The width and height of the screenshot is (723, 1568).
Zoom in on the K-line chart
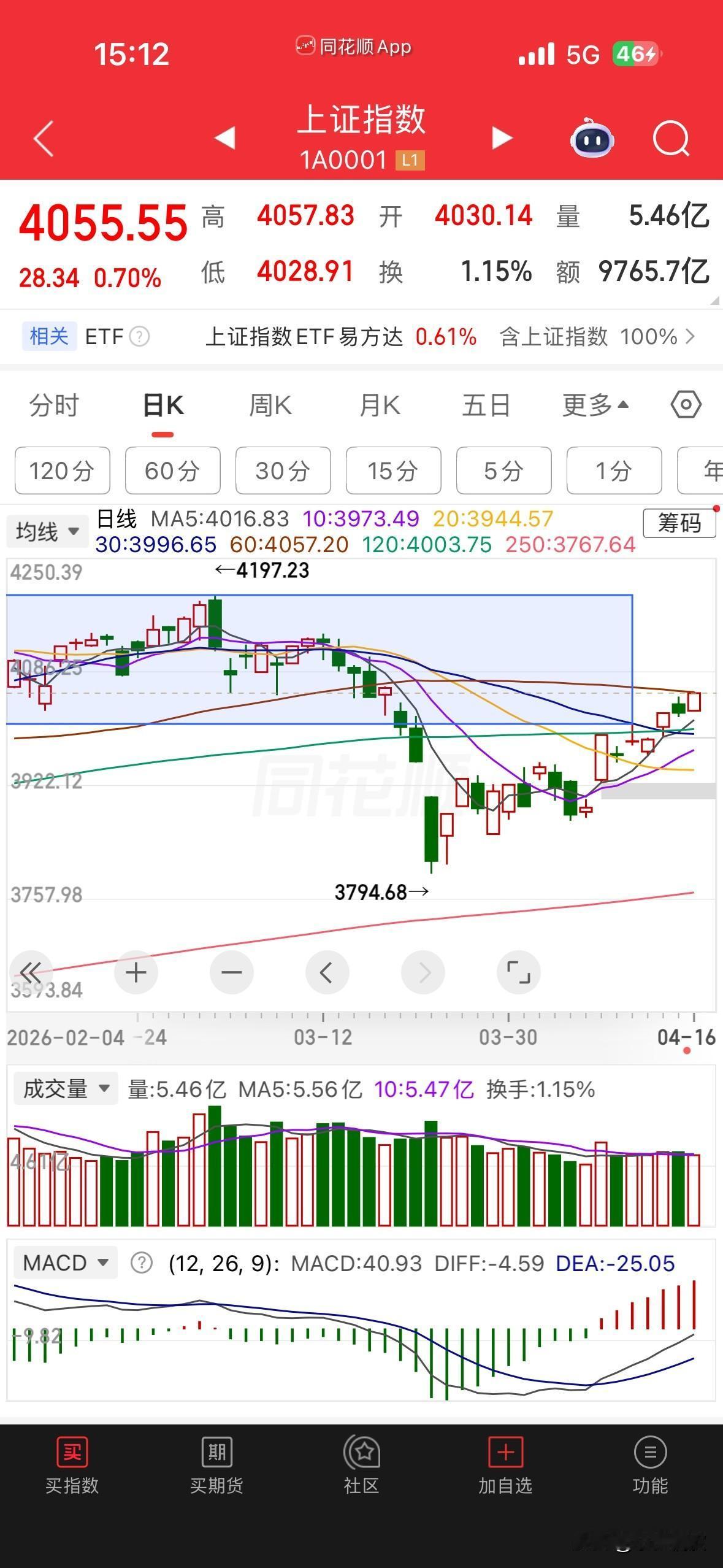click(x=136, y=972)
